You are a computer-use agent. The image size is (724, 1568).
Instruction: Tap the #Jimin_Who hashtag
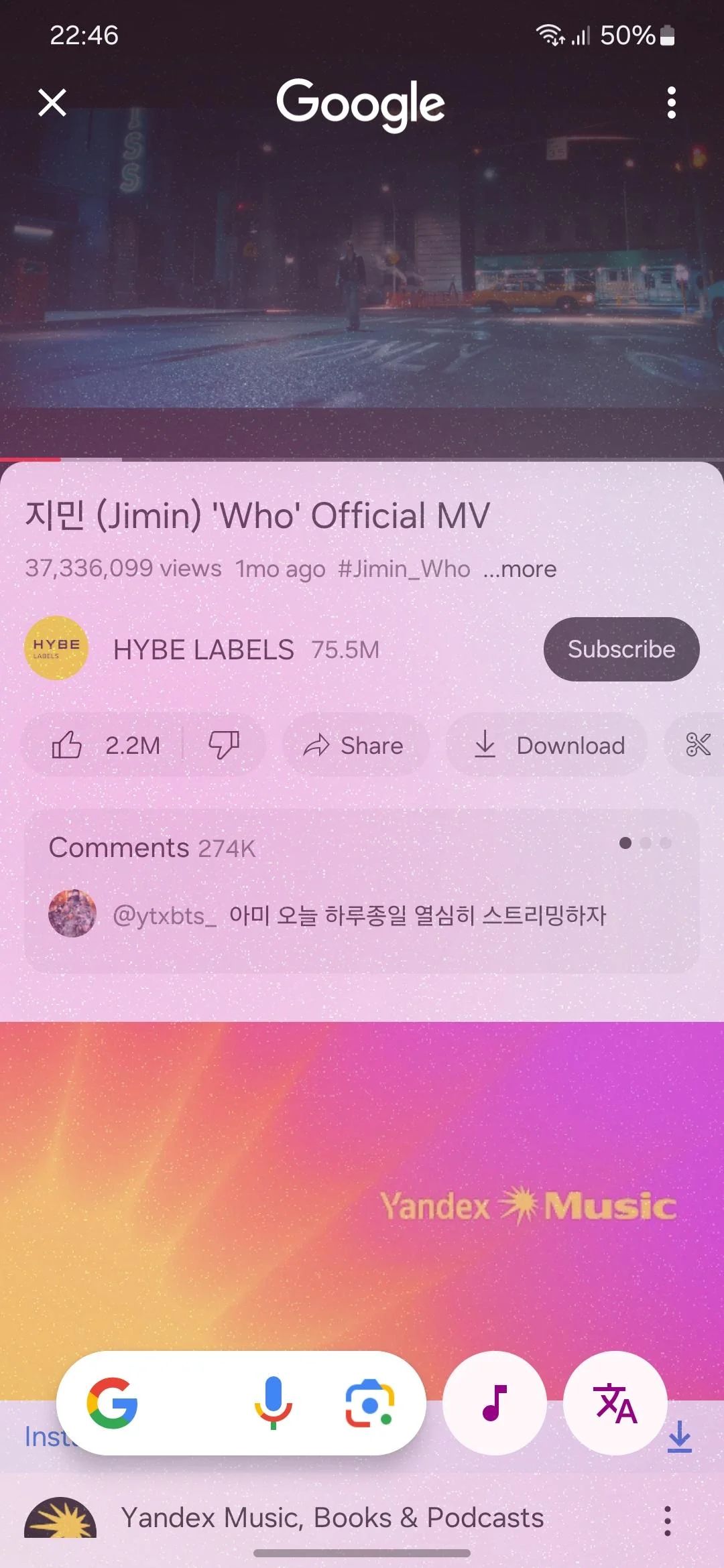pos(404,569)
